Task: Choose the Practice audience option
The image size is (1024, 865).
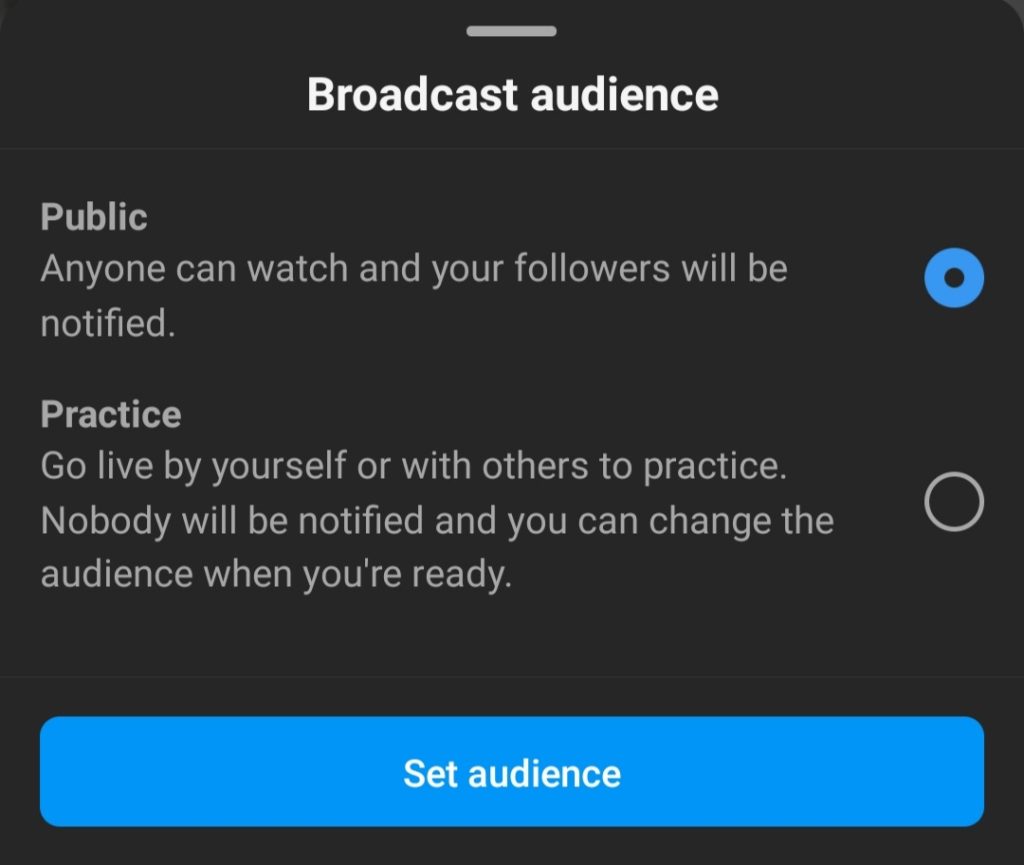Action: click(x=953, y=500)
